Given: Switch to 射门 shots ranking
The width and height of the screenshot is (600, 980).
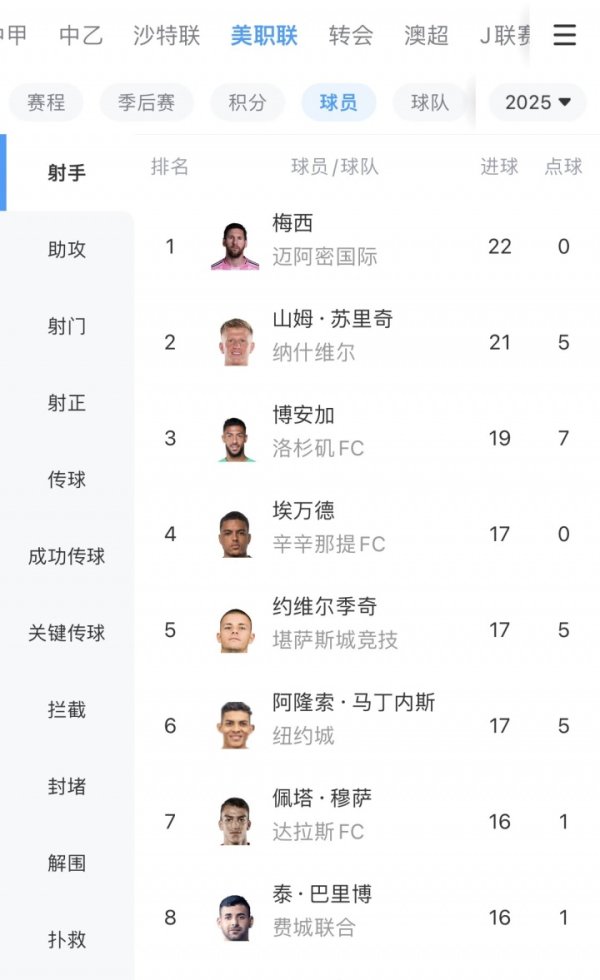Looking at the screenshot, I should pos(67,326).
